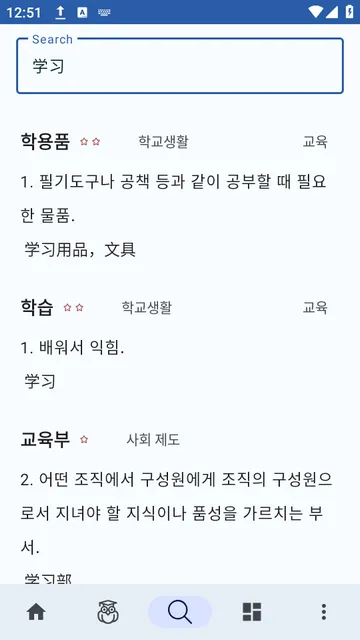
Task: Switch to the owl study tab
Action: point(108,612)
